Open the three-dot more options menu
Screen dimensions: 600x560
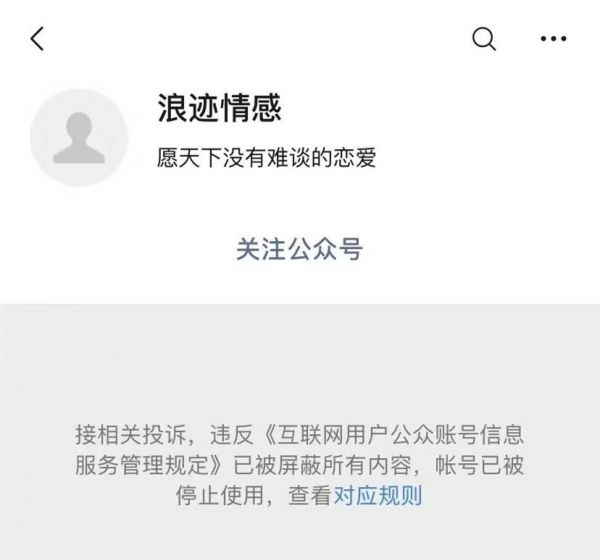pos(552,39)
